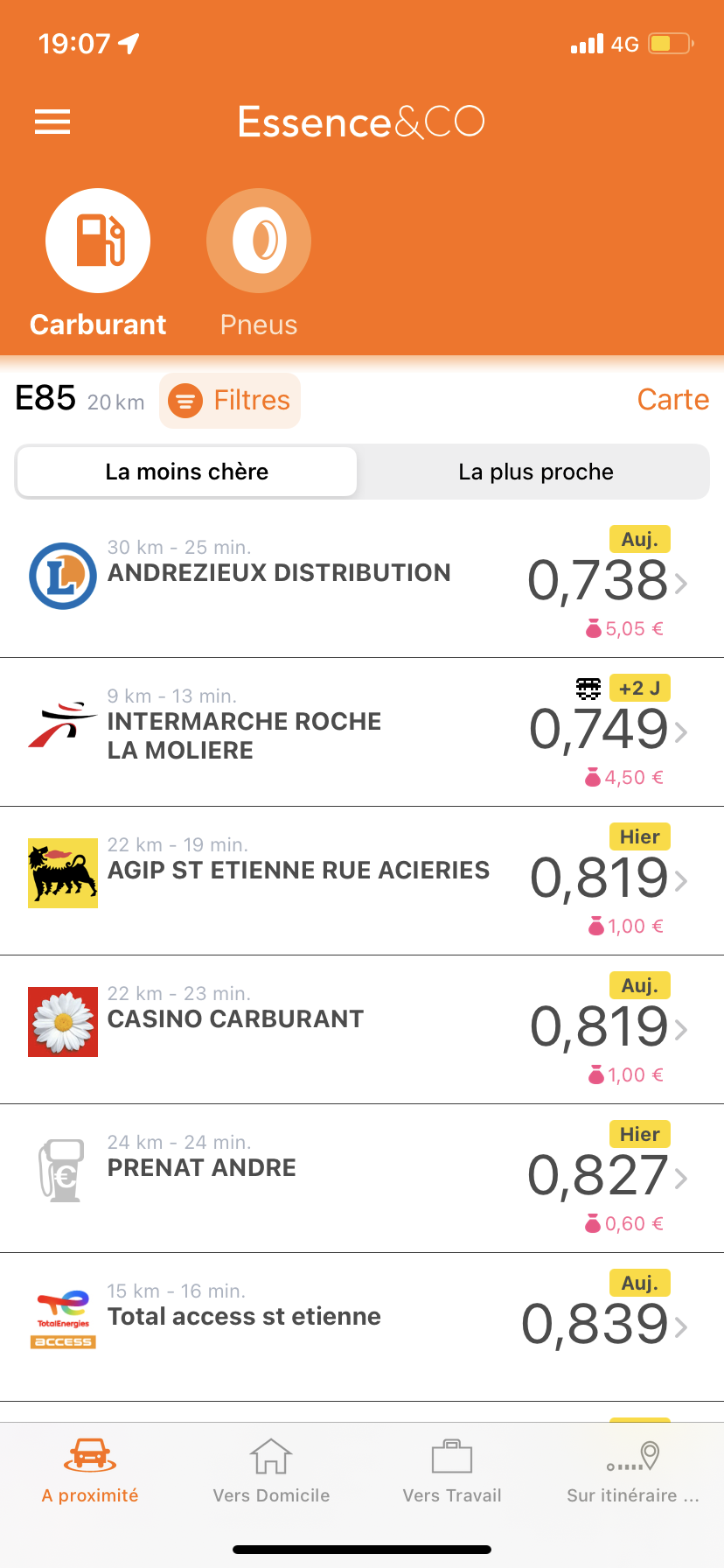The width and height of the screenshot is (724, 1568).
Task: Open the hamburger menu
Action: [x=52, y=122]
